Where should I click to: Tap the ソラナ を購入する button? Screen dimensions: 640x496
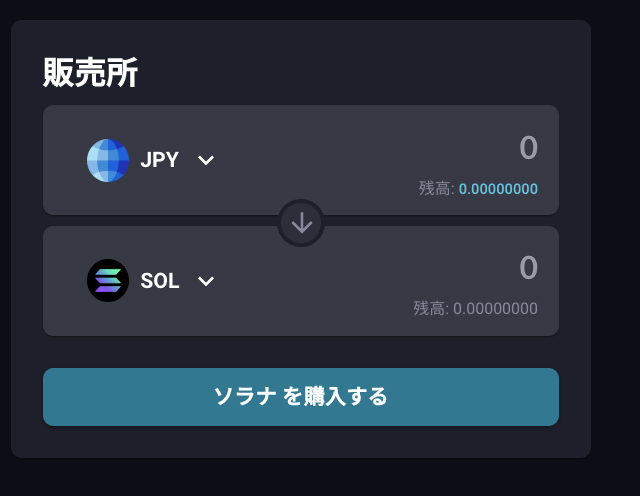pos(300,397)
